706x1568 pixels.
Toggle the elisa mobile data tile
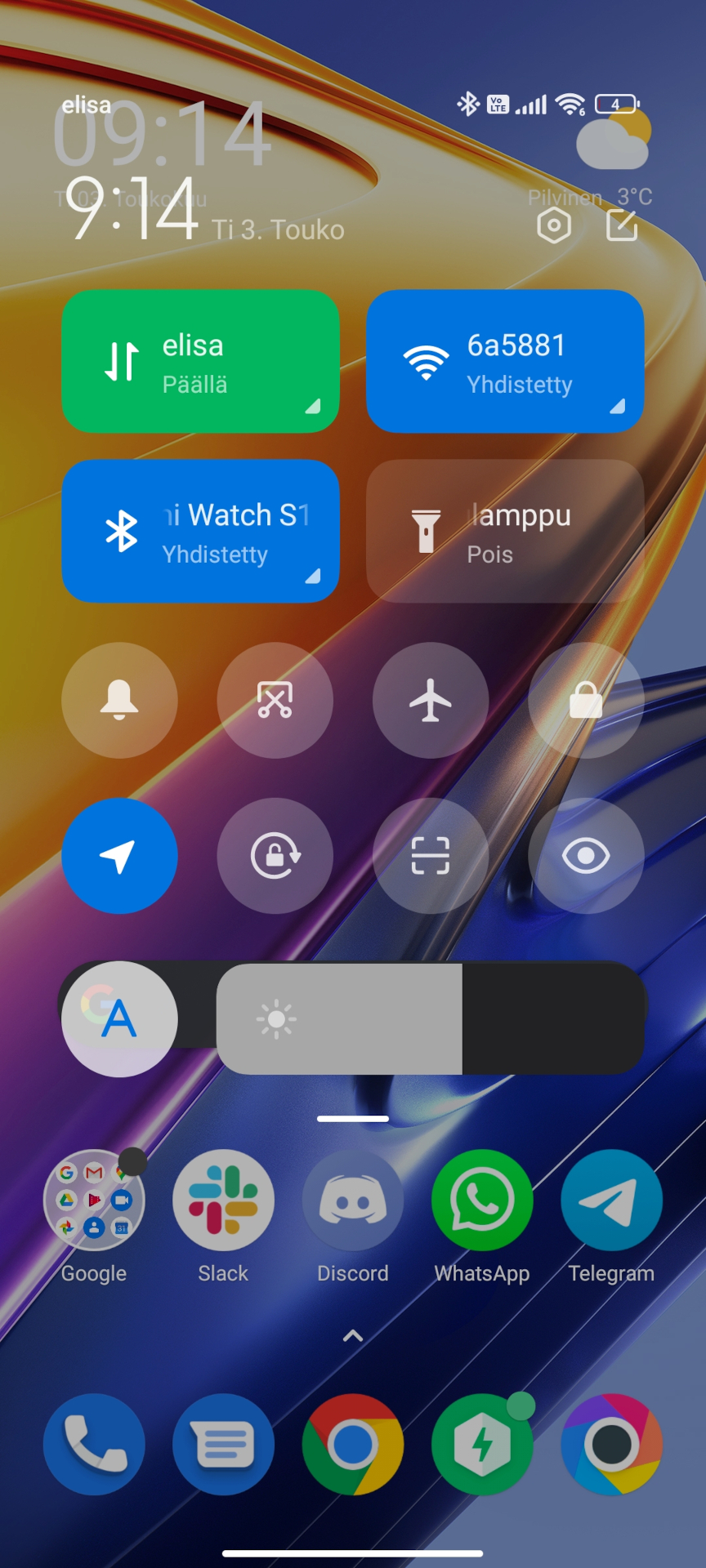tap(200, 361)
